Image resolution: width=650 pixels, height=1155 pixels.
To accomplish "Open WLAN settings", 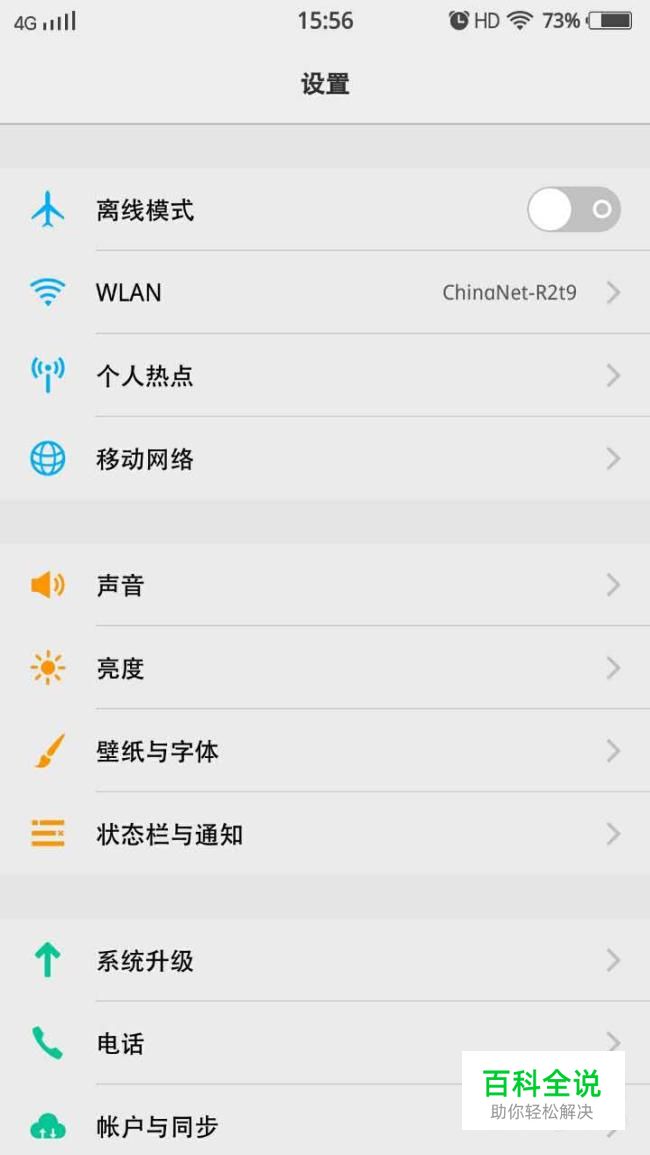I will [x=325, y=293].
